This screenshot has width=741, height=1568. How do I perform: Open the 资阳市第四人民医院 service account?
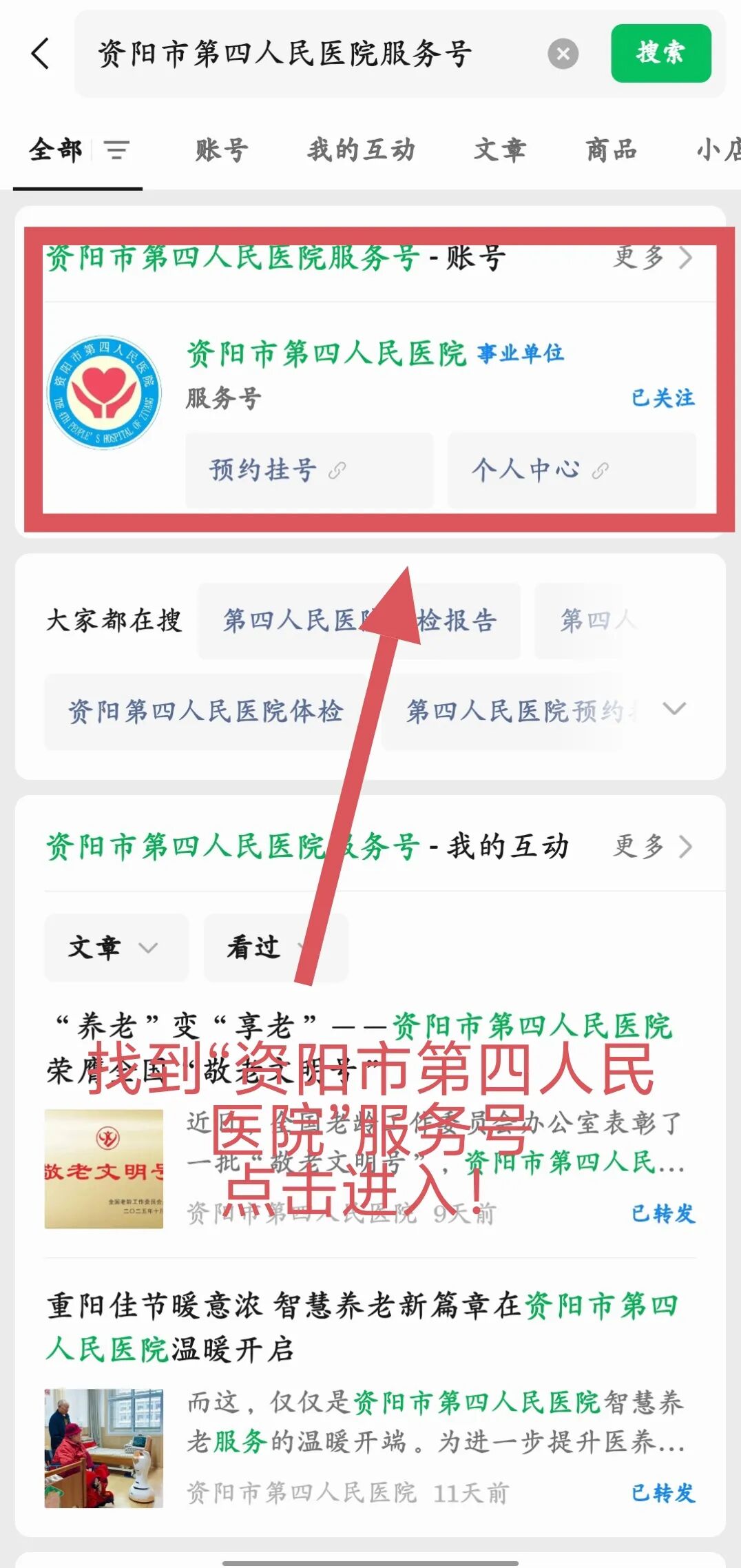(326, 354)
